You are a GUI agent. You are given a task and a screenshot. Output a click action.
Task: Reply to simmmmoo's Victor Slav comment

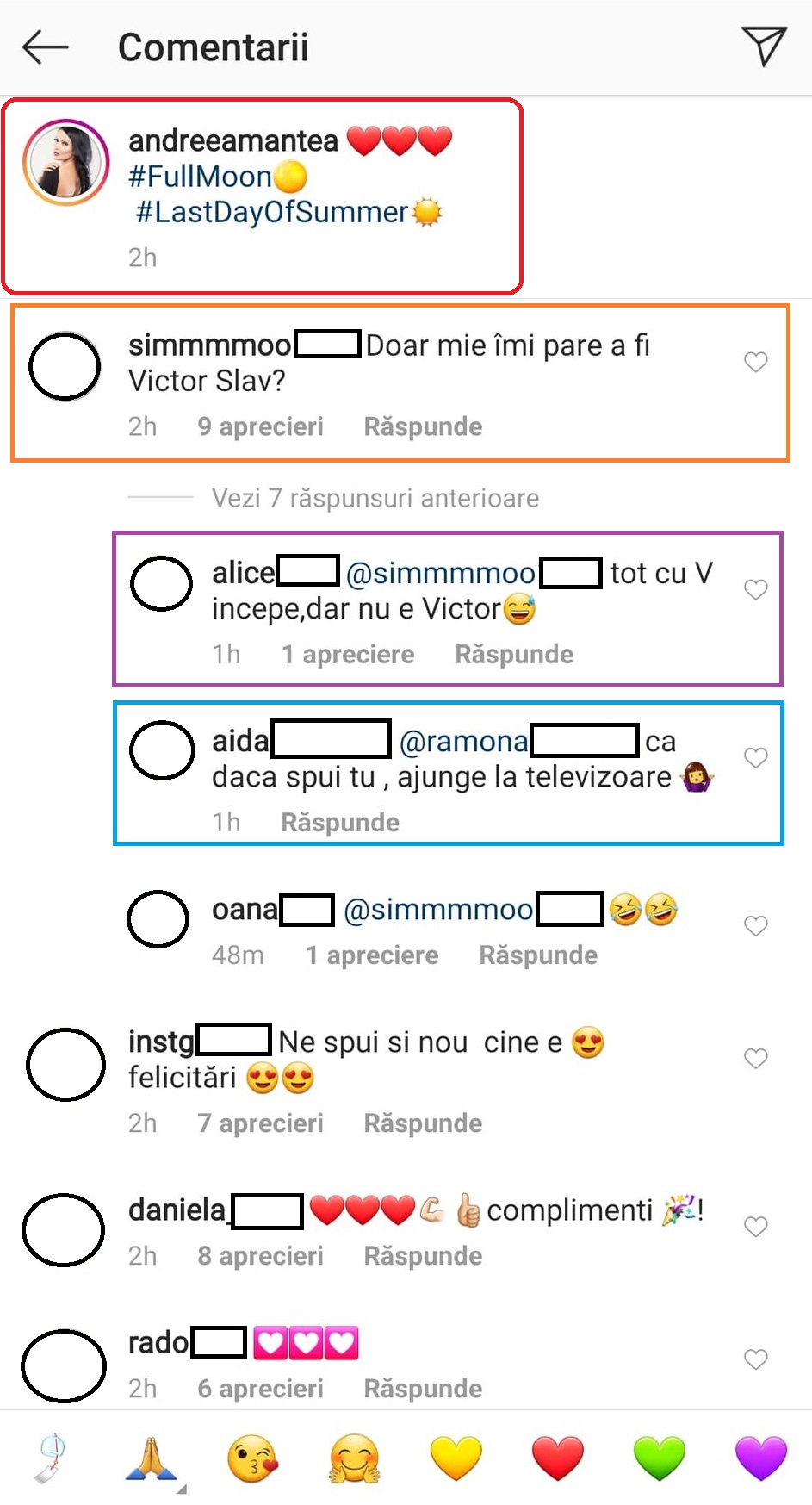[422, 426]
